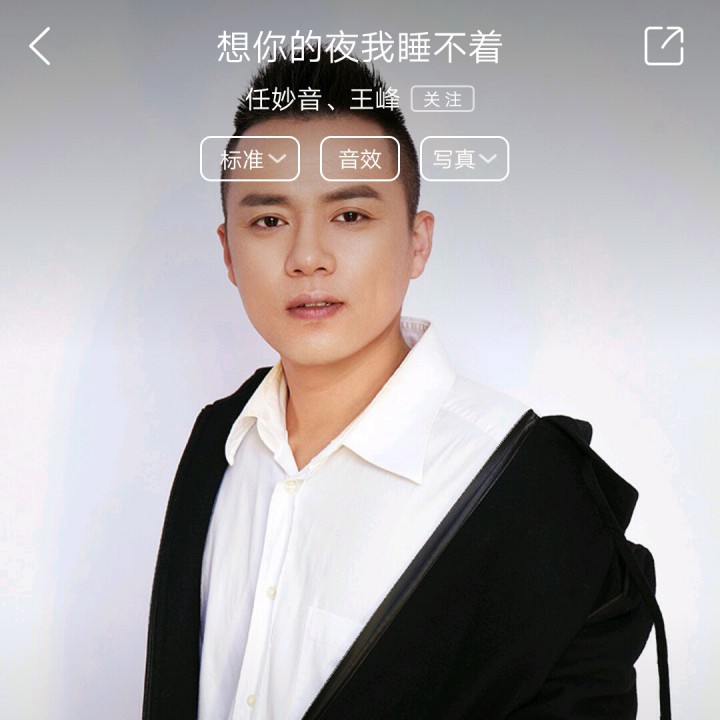Image resolution: width=720 pixels, height=720 pixels.
Task: Expand the 写真 display mode dropdown
Action: 464,159
